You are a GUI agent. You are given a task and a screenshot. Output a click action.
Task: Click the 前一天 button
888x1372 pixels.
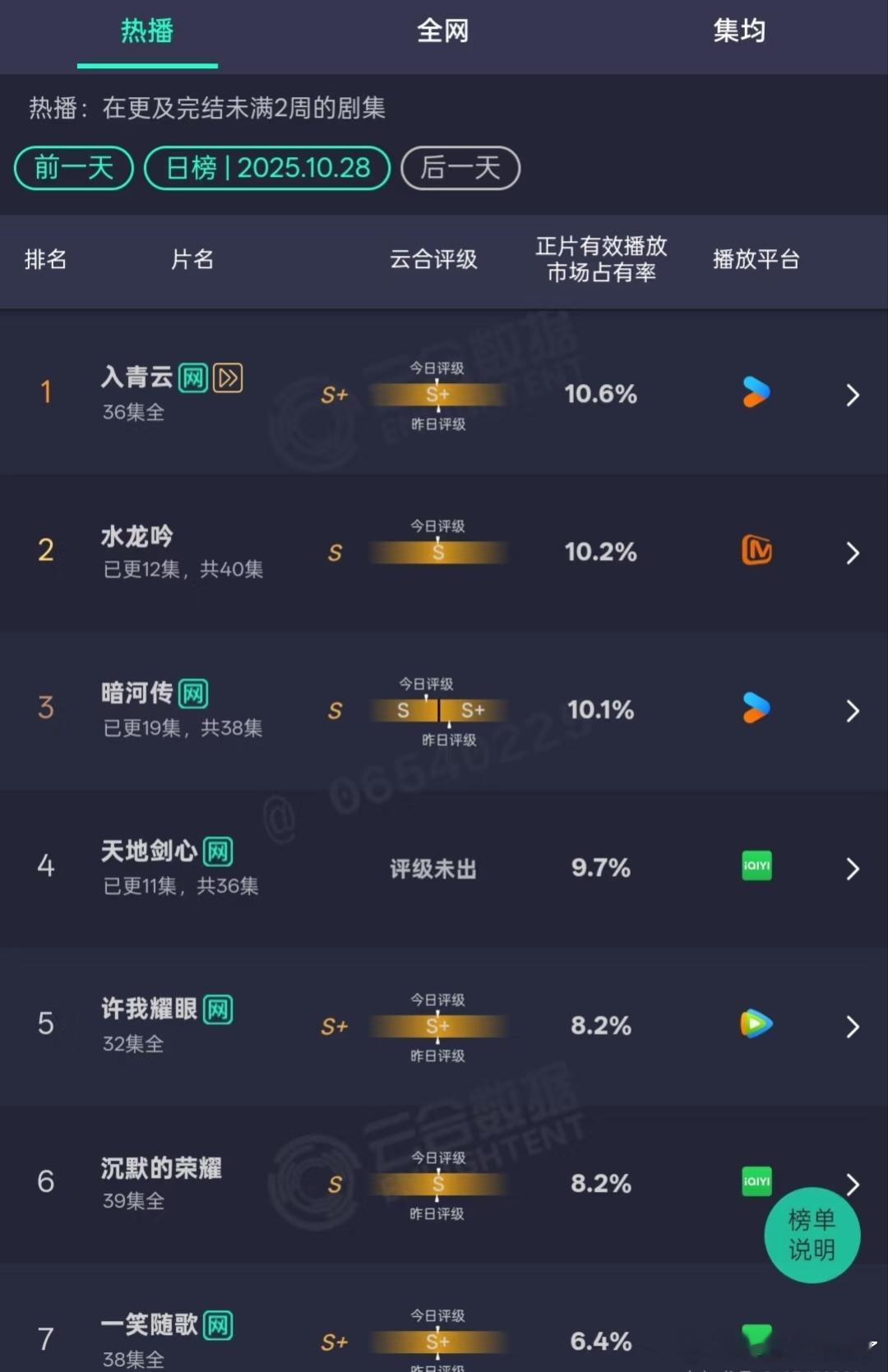point(73,168)
